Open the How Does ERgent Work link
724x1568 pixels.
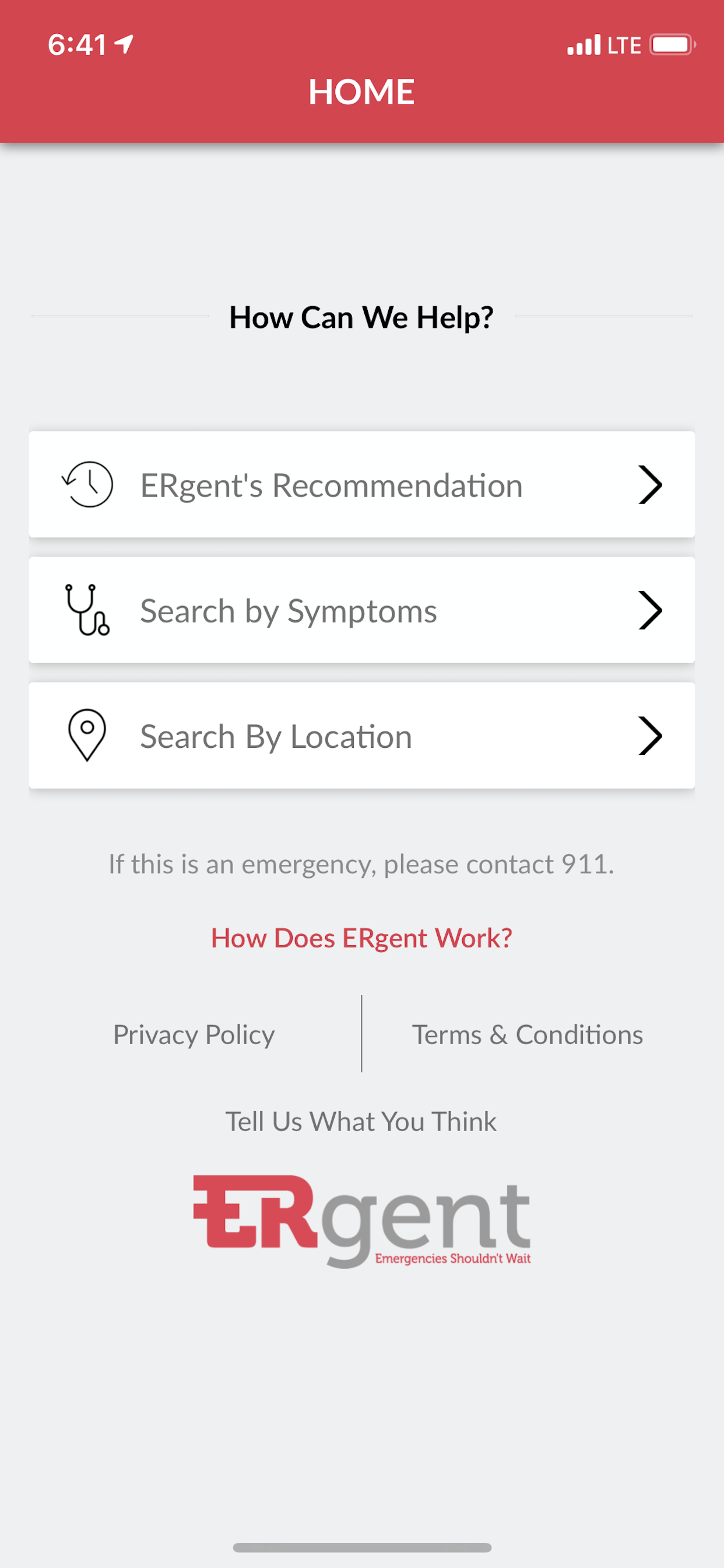click(362, 938)
